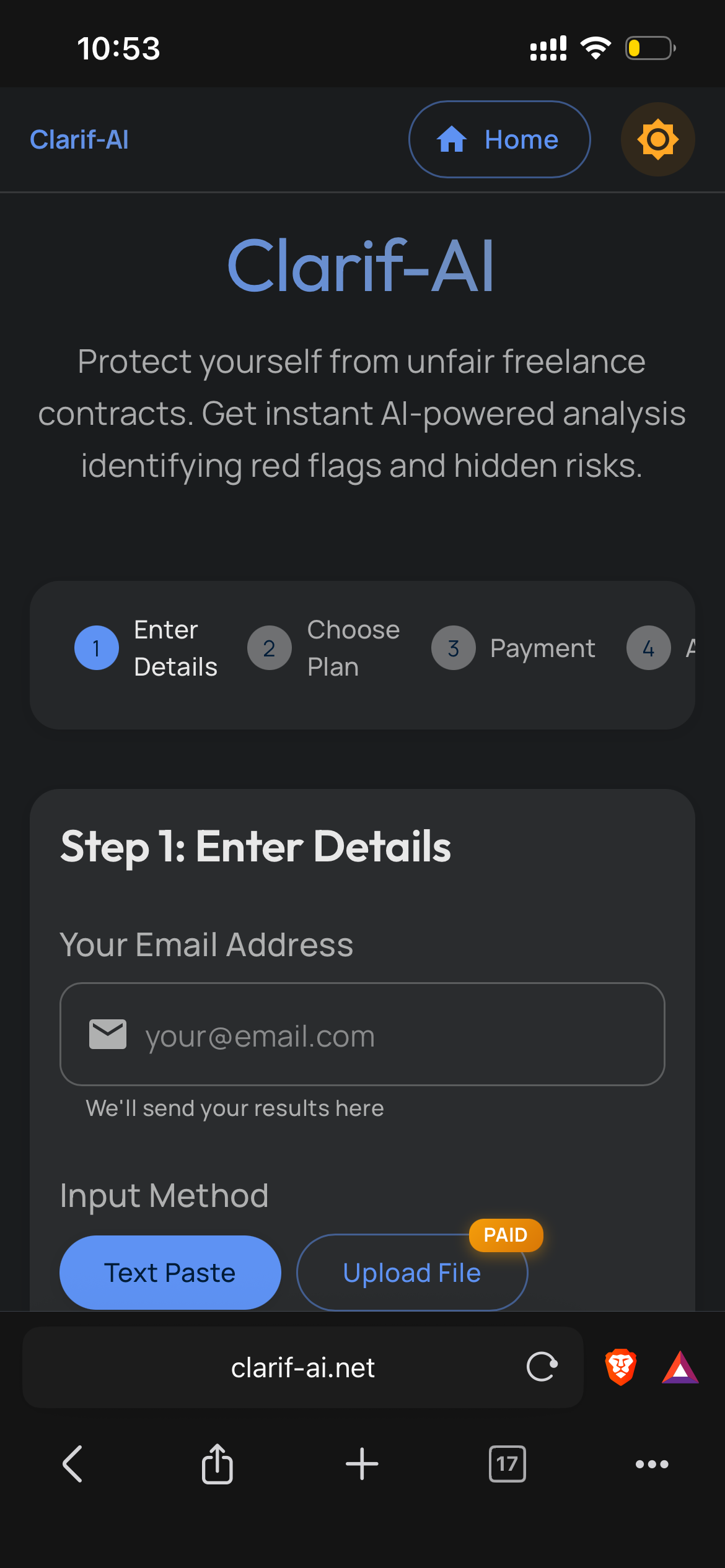The image size is (725, 1568).
Task: Open the Clarif-AI header link
Action: tap(79, 140)
